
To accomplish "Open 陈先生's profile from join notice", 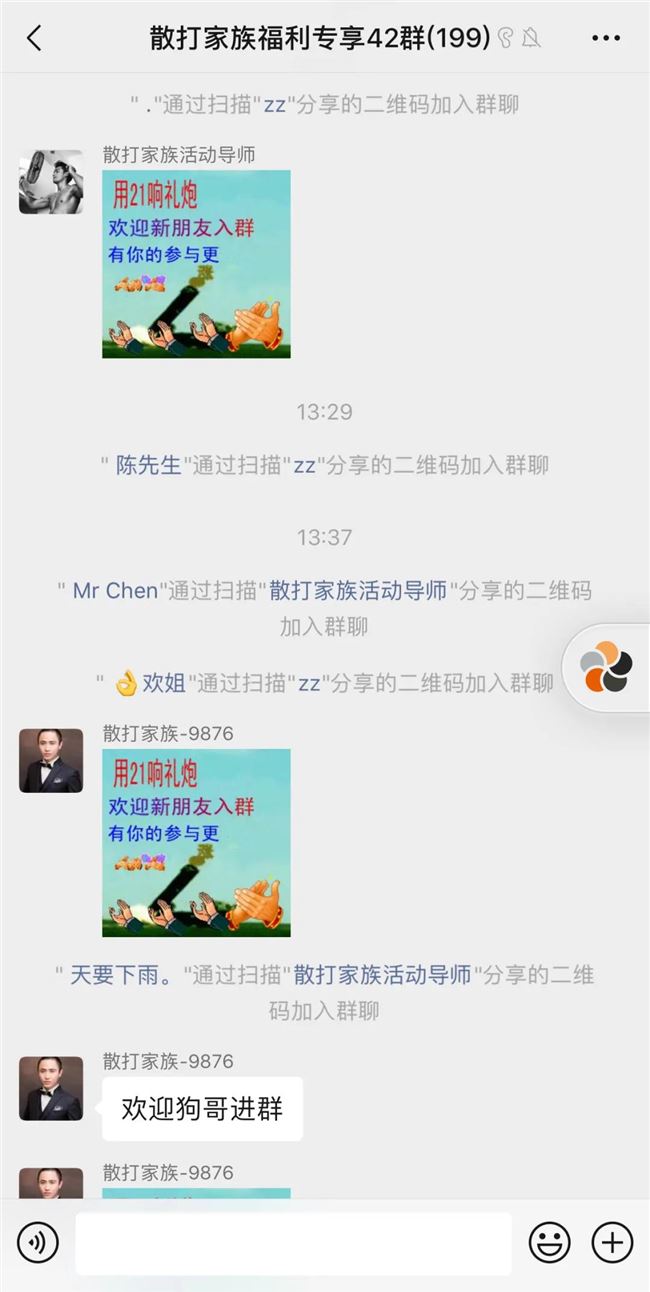I will click(x=148, y=465).
